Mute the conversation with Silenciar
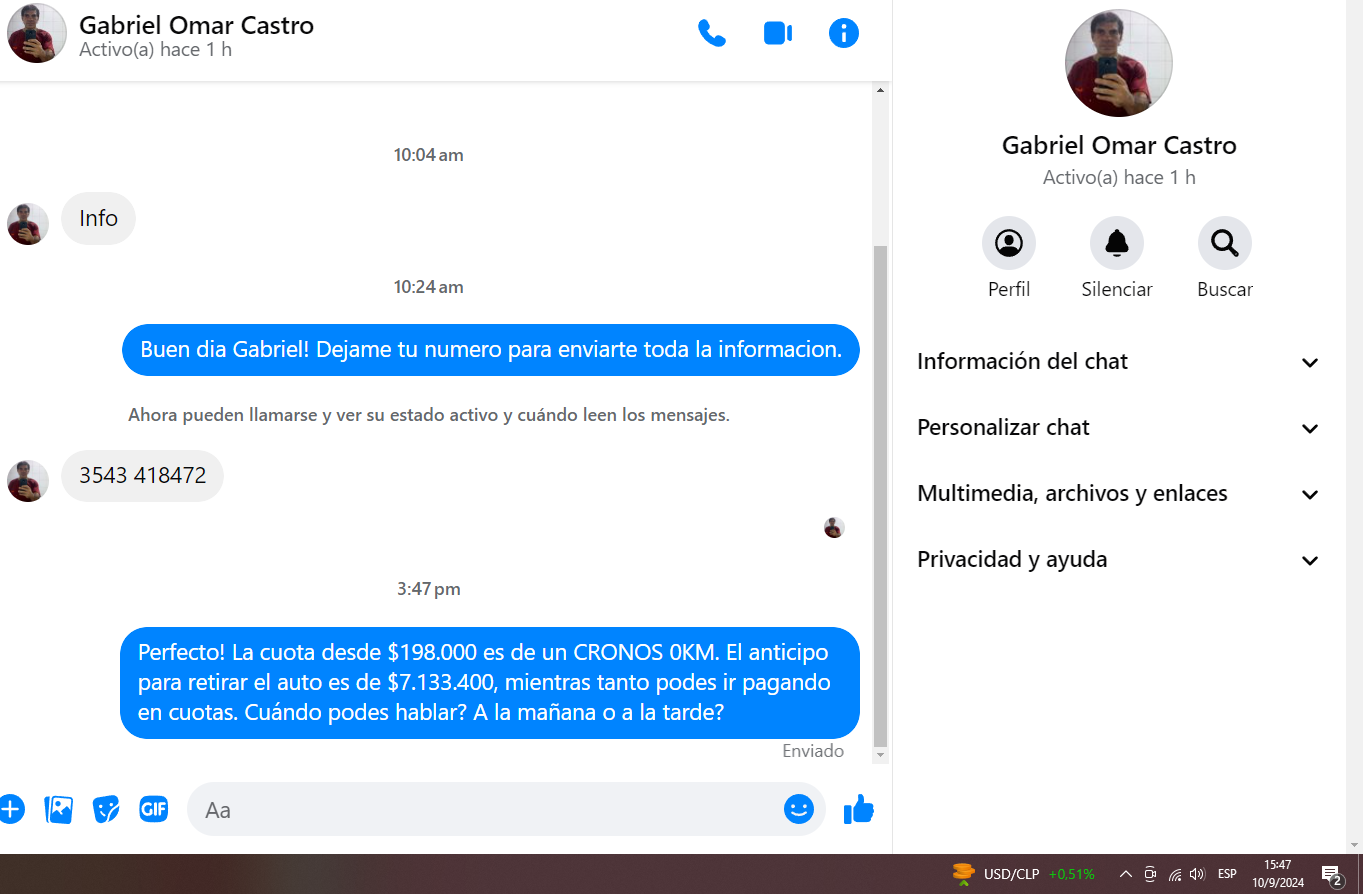Viewport: 1363px width, 894px height. point(1116,243)
